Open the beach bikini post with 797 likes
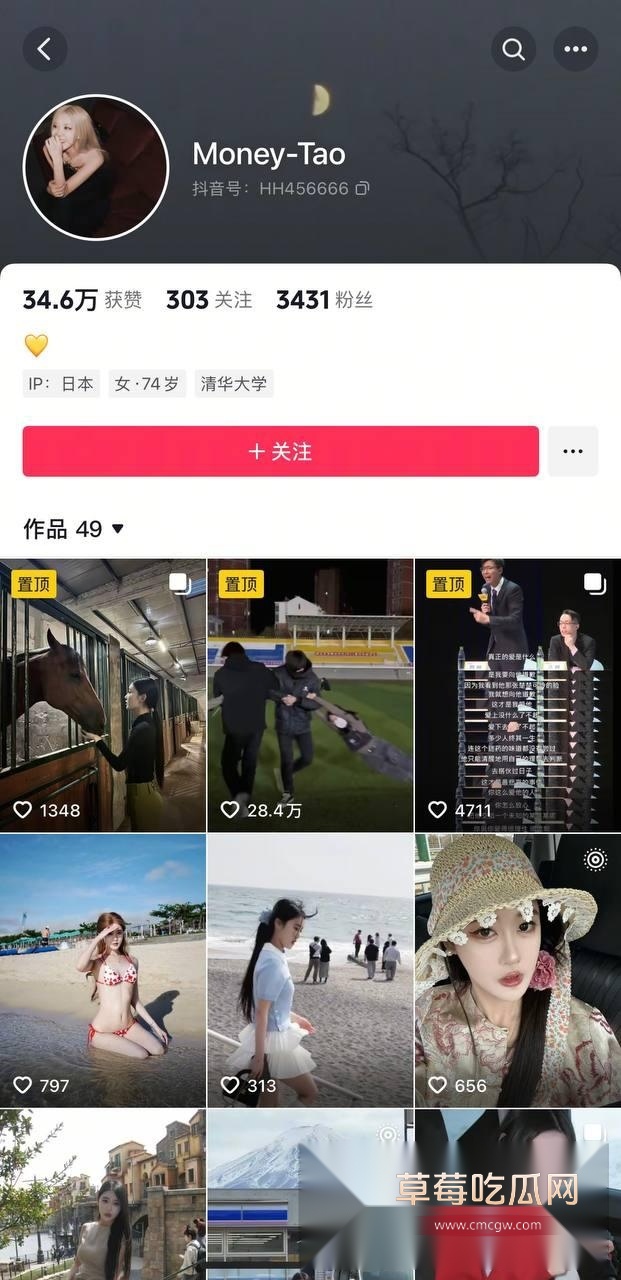The image size is (621, 1280). coord(103,970)
